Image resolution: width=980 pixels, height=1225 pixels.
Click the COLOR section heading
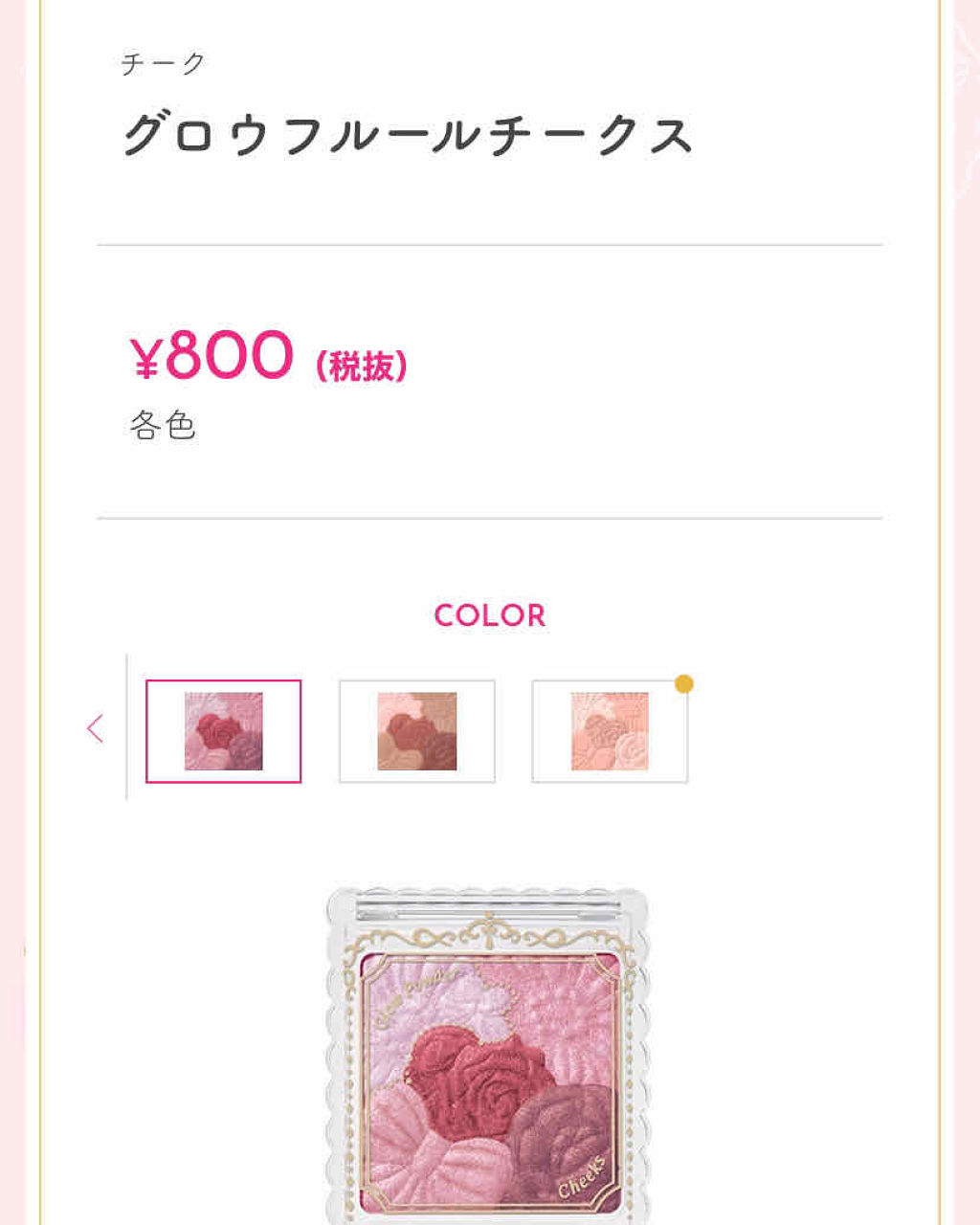coord(489,615)
